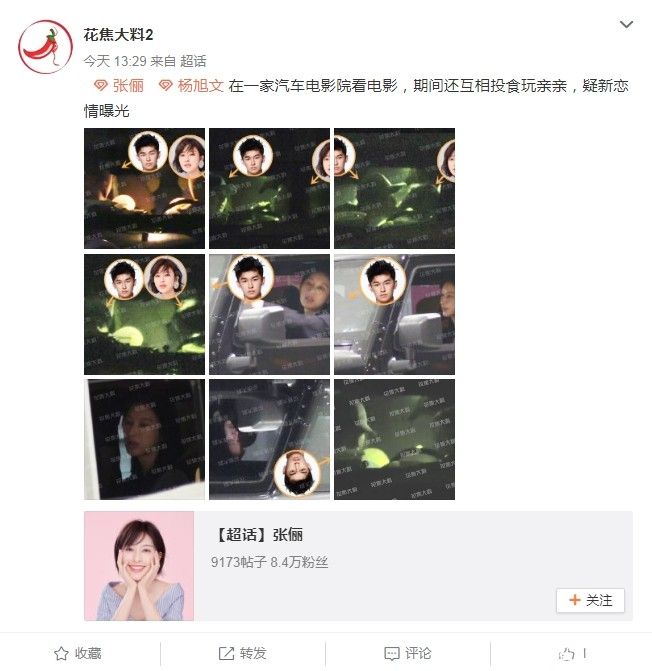Like this post with thumbs up
652x671 pixels.
pyautogui.click(x=572, y=653)
